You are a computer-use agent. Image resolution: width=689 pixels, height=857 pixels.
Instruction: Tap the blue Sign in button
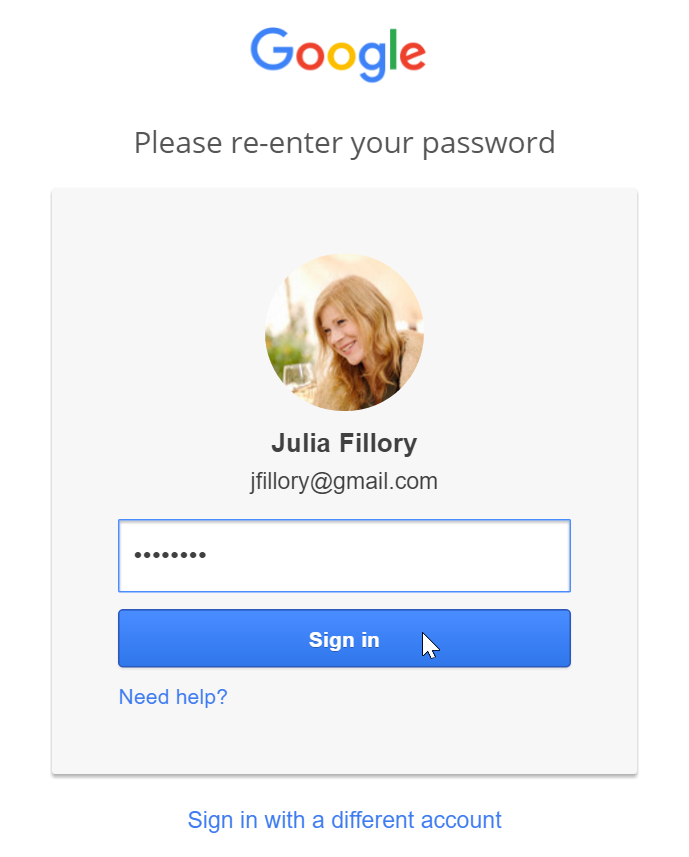344,639
